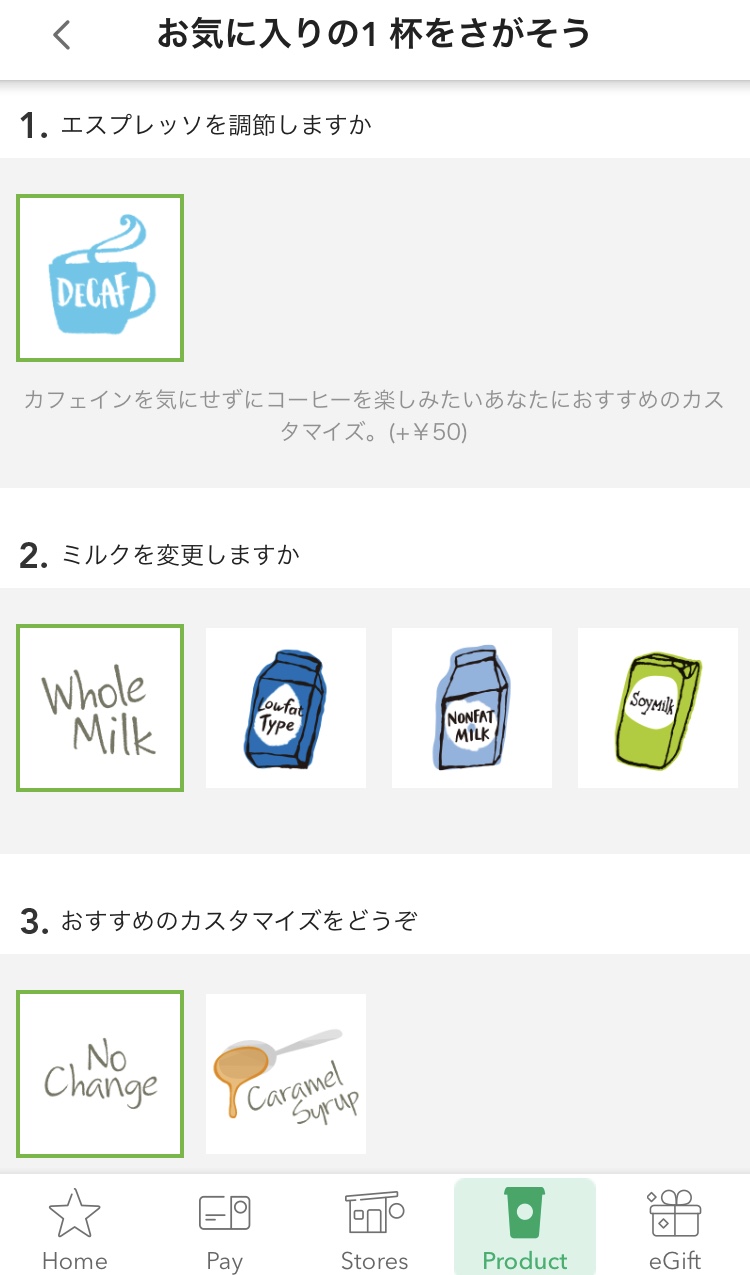The width and height of the screenshot is (750, 1275).
Task: Switch to the Pay tab
Action: [225, 1228]
